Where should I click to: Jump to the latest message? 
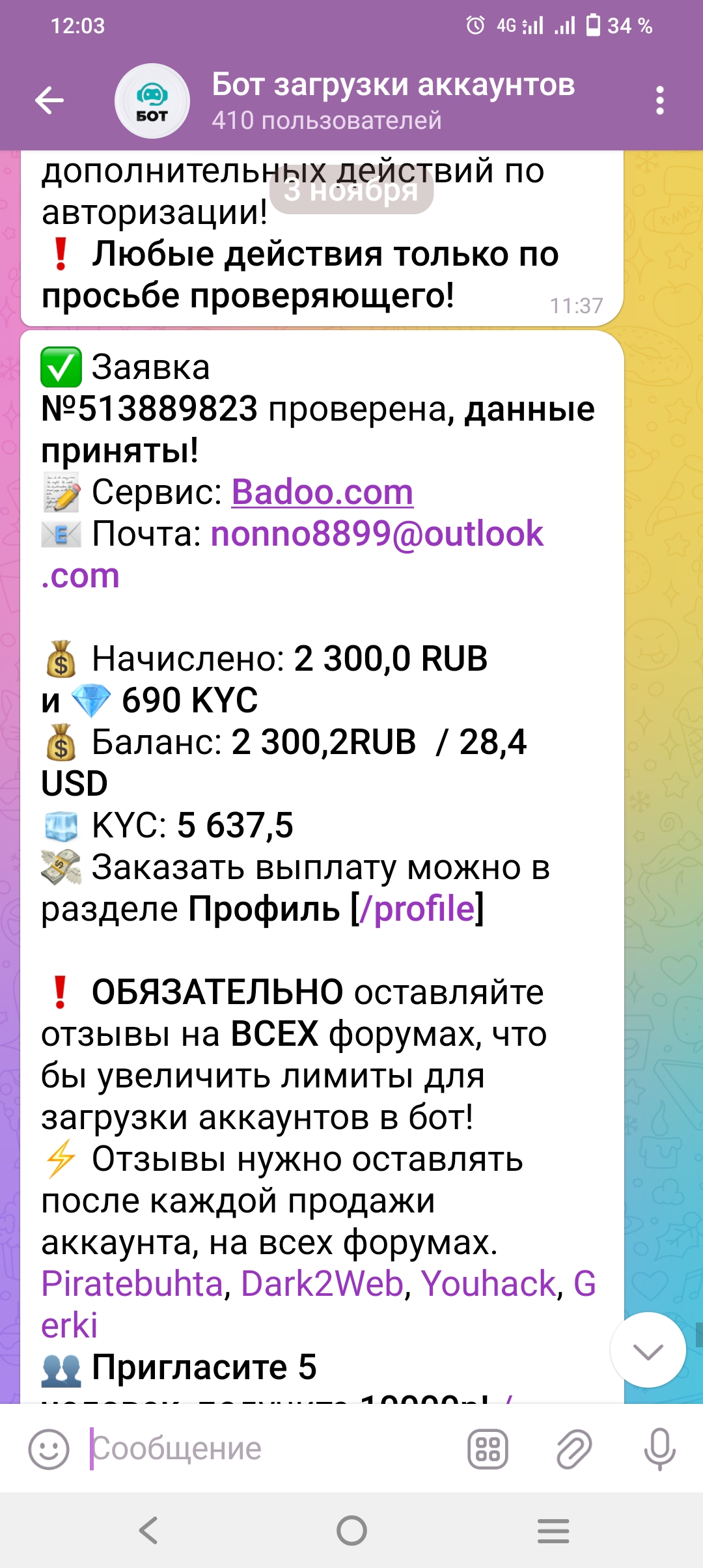(x=648, y=1350)
